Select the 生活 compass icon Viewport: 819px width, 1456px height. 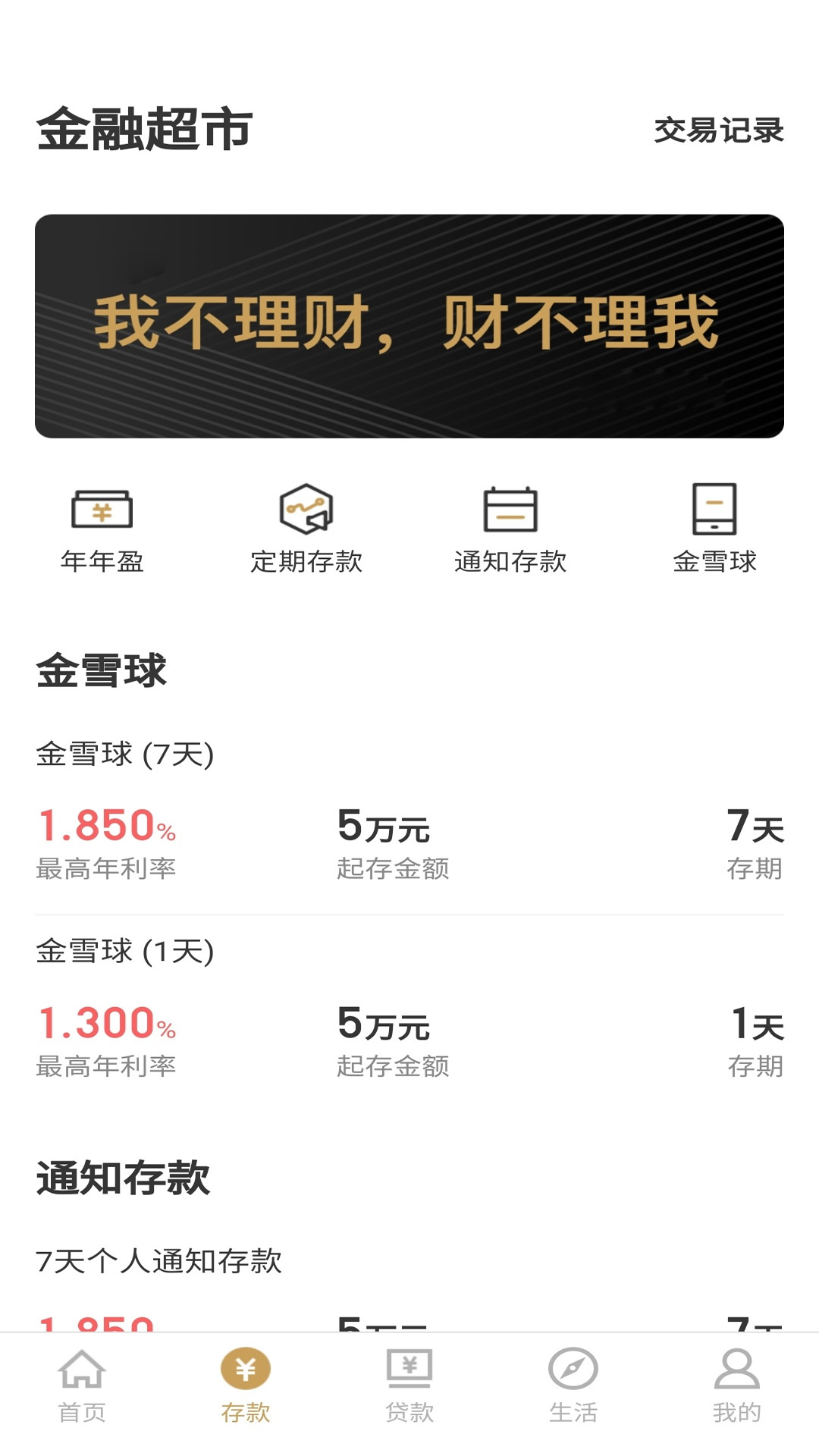click(x=573, y=1388)
